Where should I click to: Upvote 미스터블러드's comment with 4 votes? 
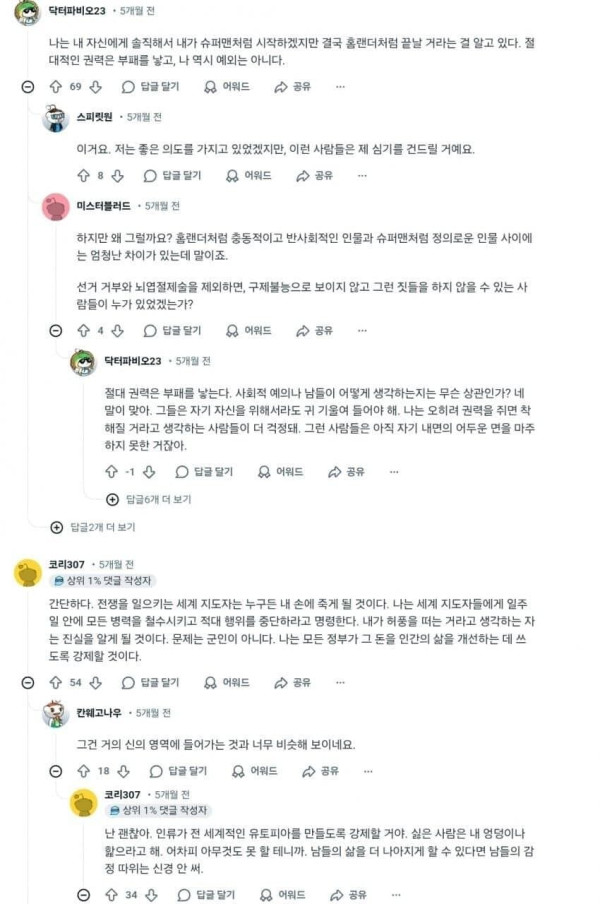click(x=83, y=330)
